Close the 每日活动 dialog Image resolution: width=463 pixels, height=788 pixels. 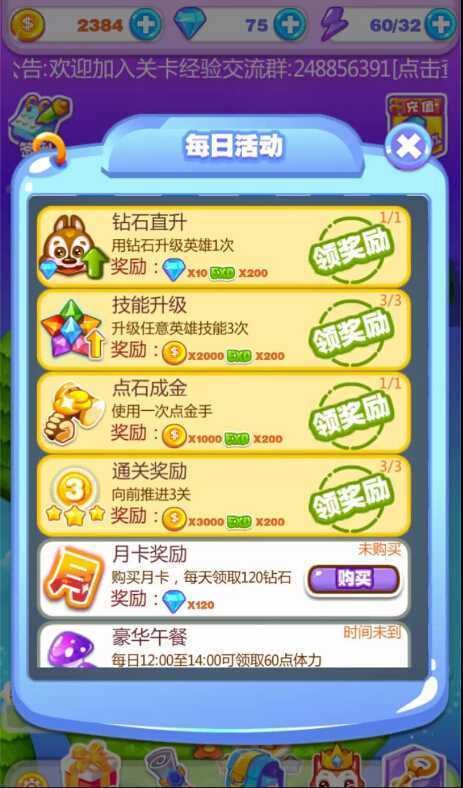408,146
